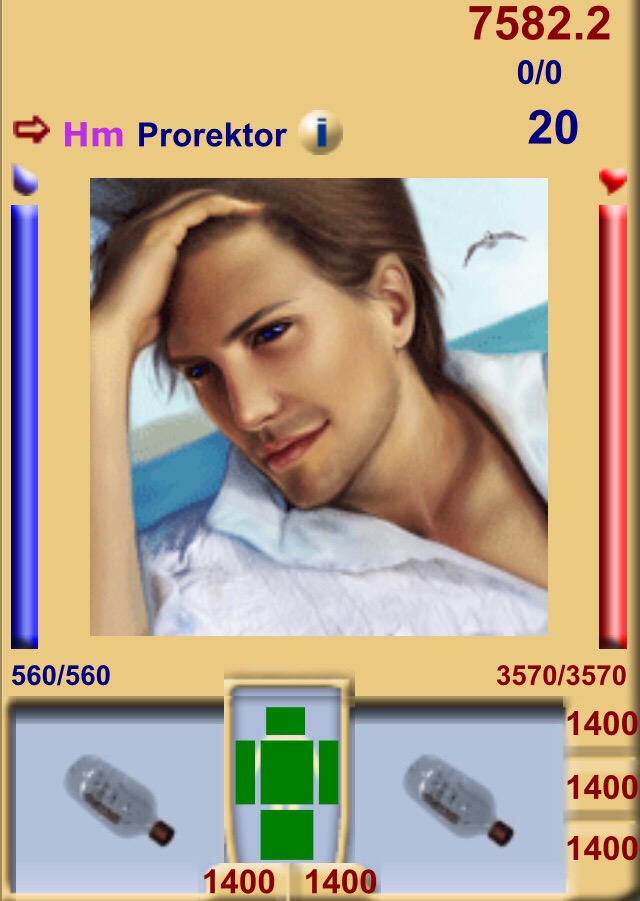This screenshot has width=640, height=901.
Task: Open the info icon next to Prorektor
Action: point(321,133)
